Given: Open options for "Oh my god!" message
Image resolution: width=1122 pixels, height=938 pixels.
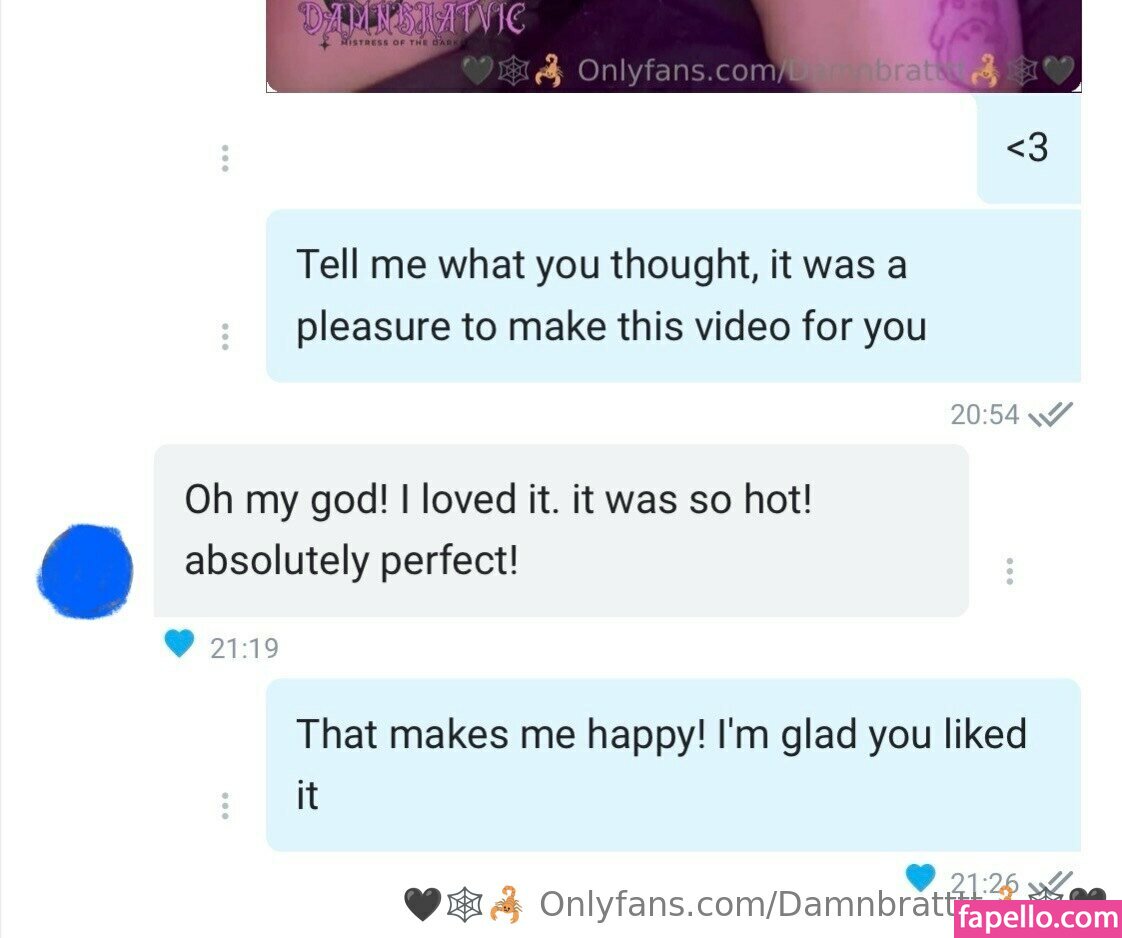Looking at the screenshot, I should click(1009, 571).
